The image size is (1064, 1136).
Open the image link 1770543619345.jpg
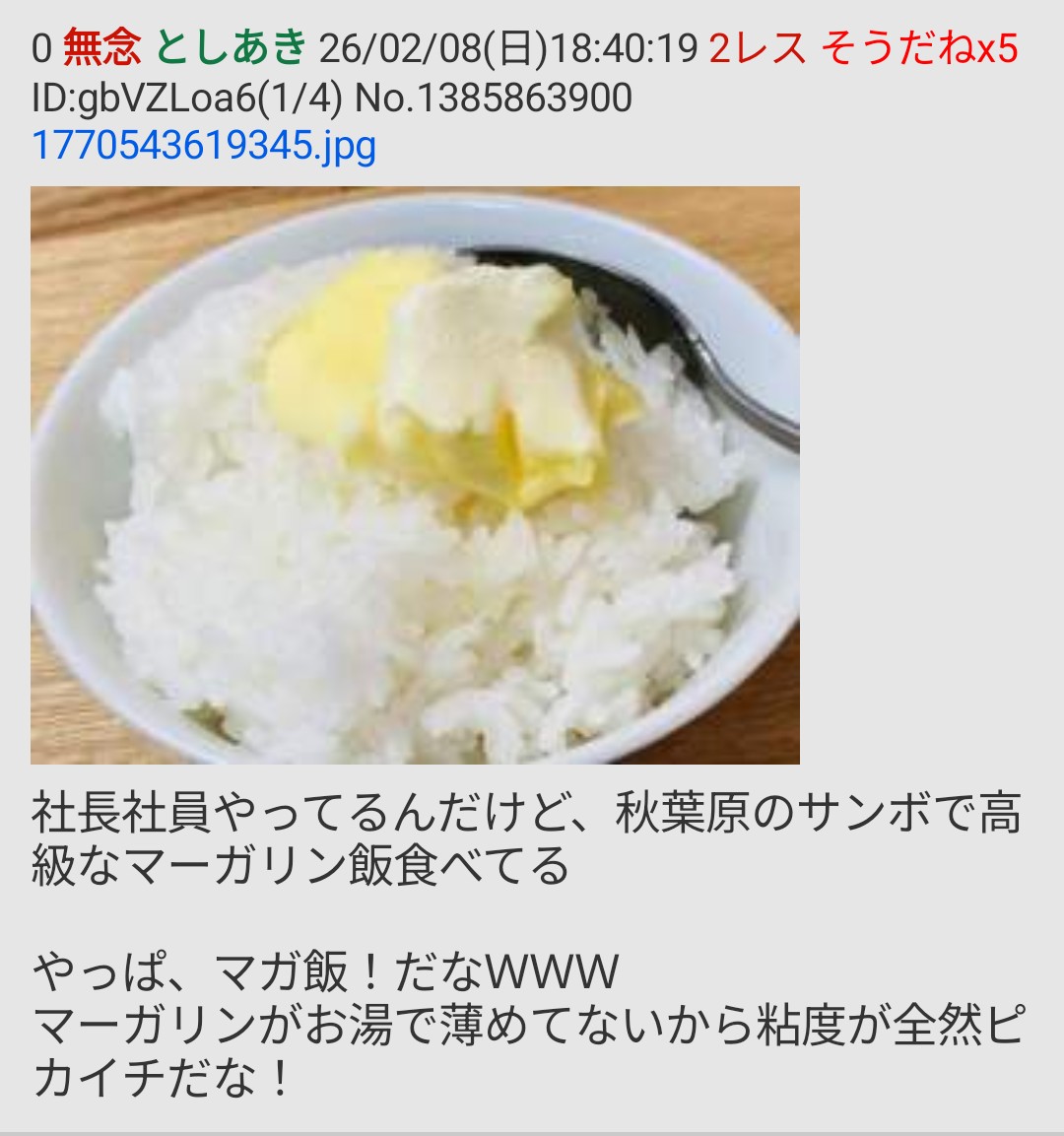pyautogui.click(x=204, y=146)
